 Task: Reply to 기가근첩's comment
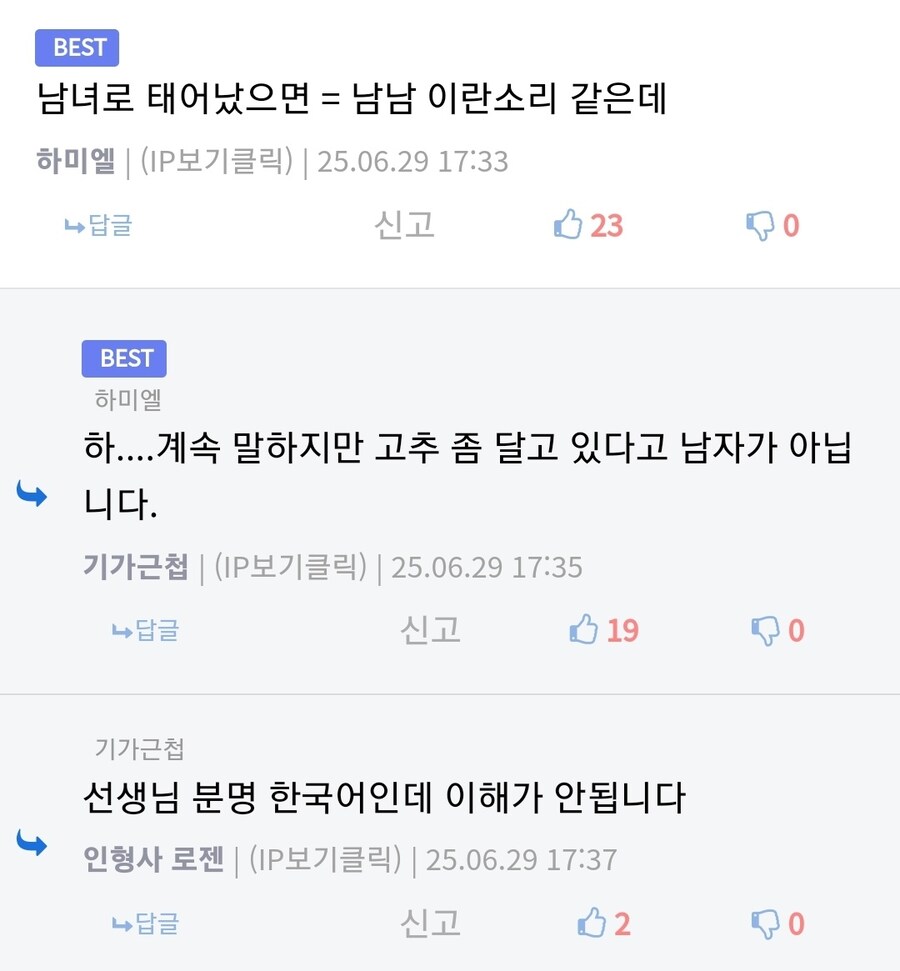145,631
